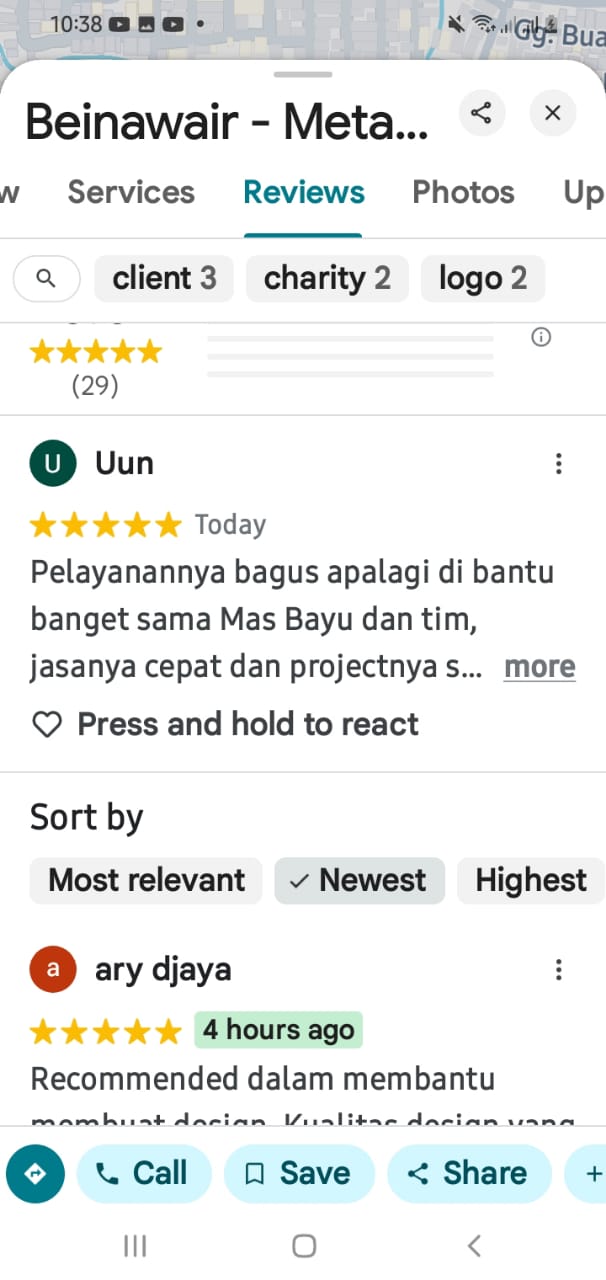Switch to the Services tab

pyautogui.click(x=131, y=192)
